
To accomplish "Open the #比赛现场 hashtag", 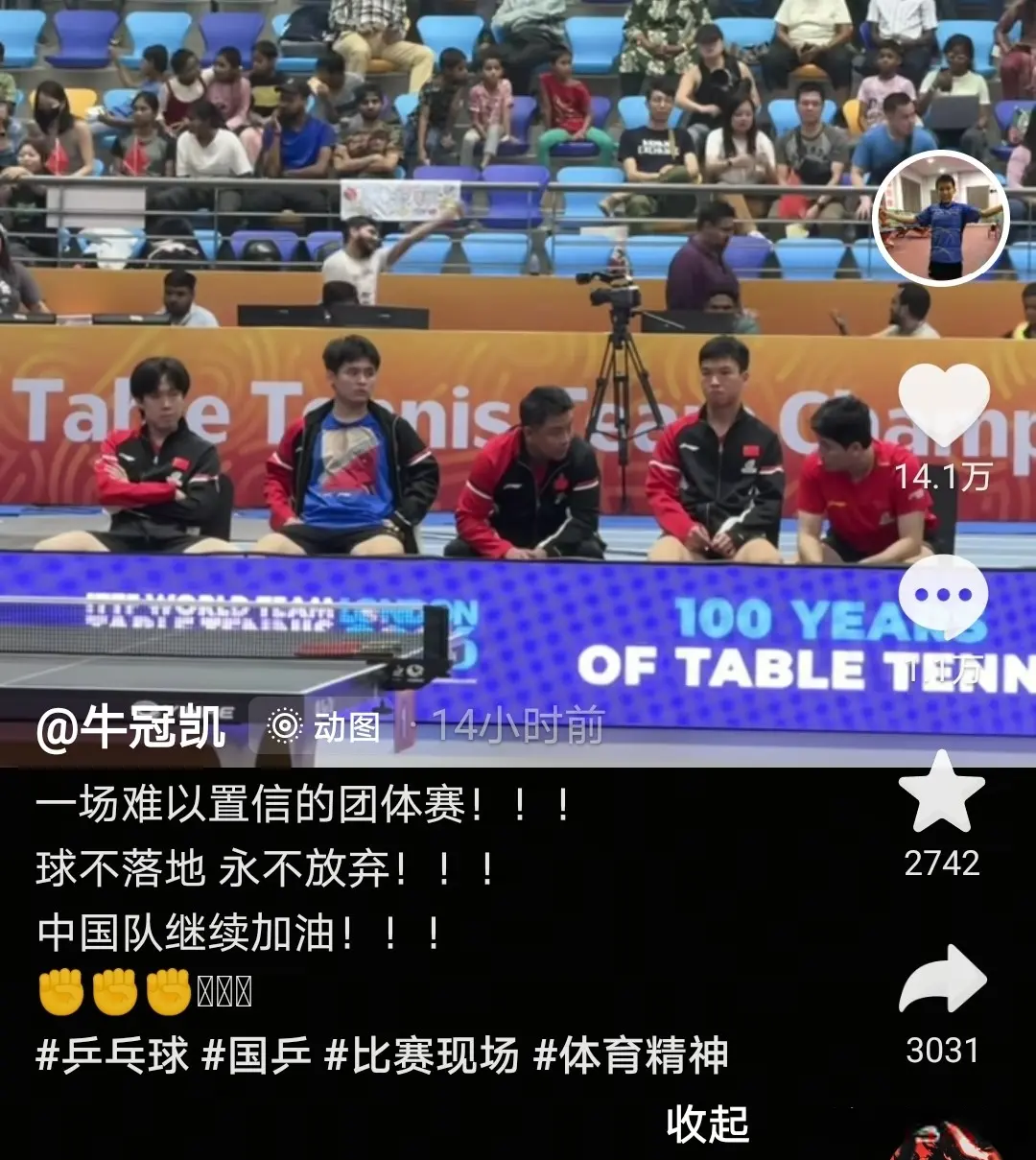I will point(422,1055).
